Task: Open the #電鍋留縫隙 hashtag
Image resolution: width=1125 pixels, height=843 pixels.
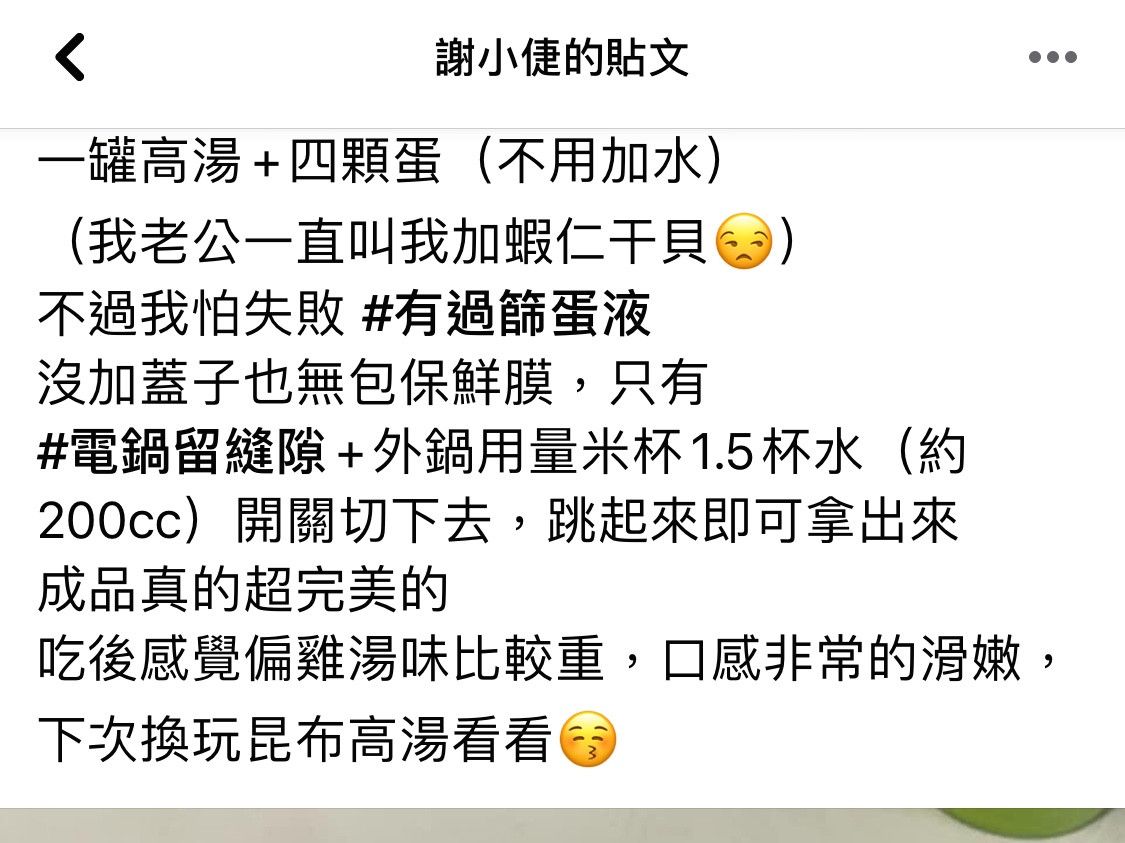Action: pos(182,453)
